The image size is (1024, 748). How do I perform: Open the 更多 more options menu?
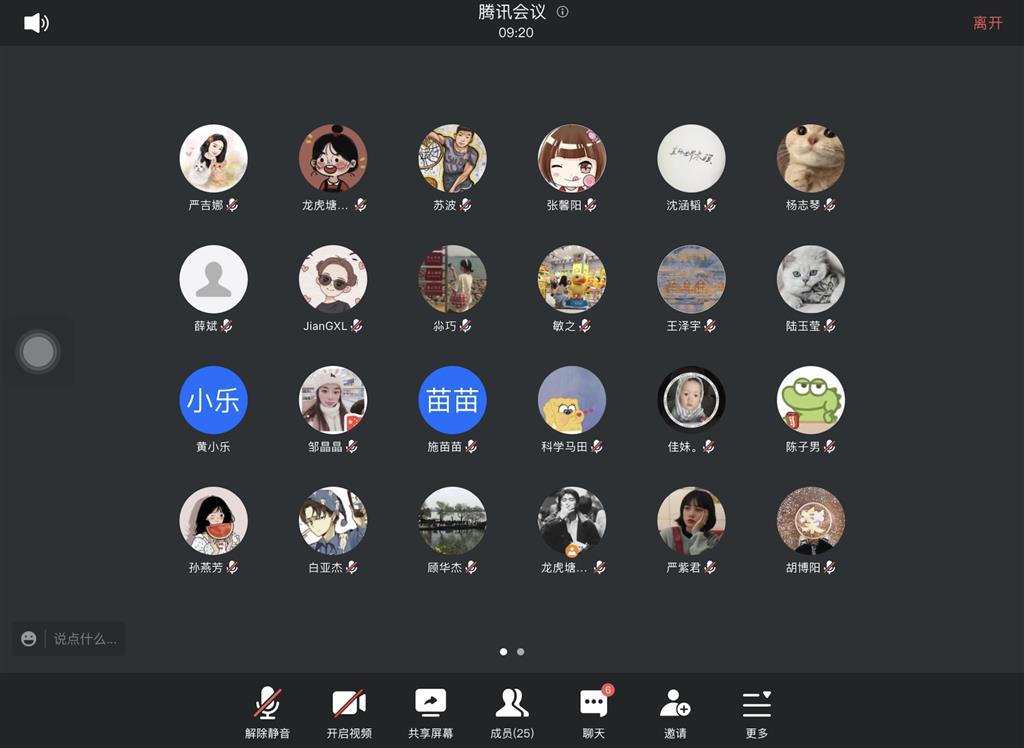[x=757, y=713]
